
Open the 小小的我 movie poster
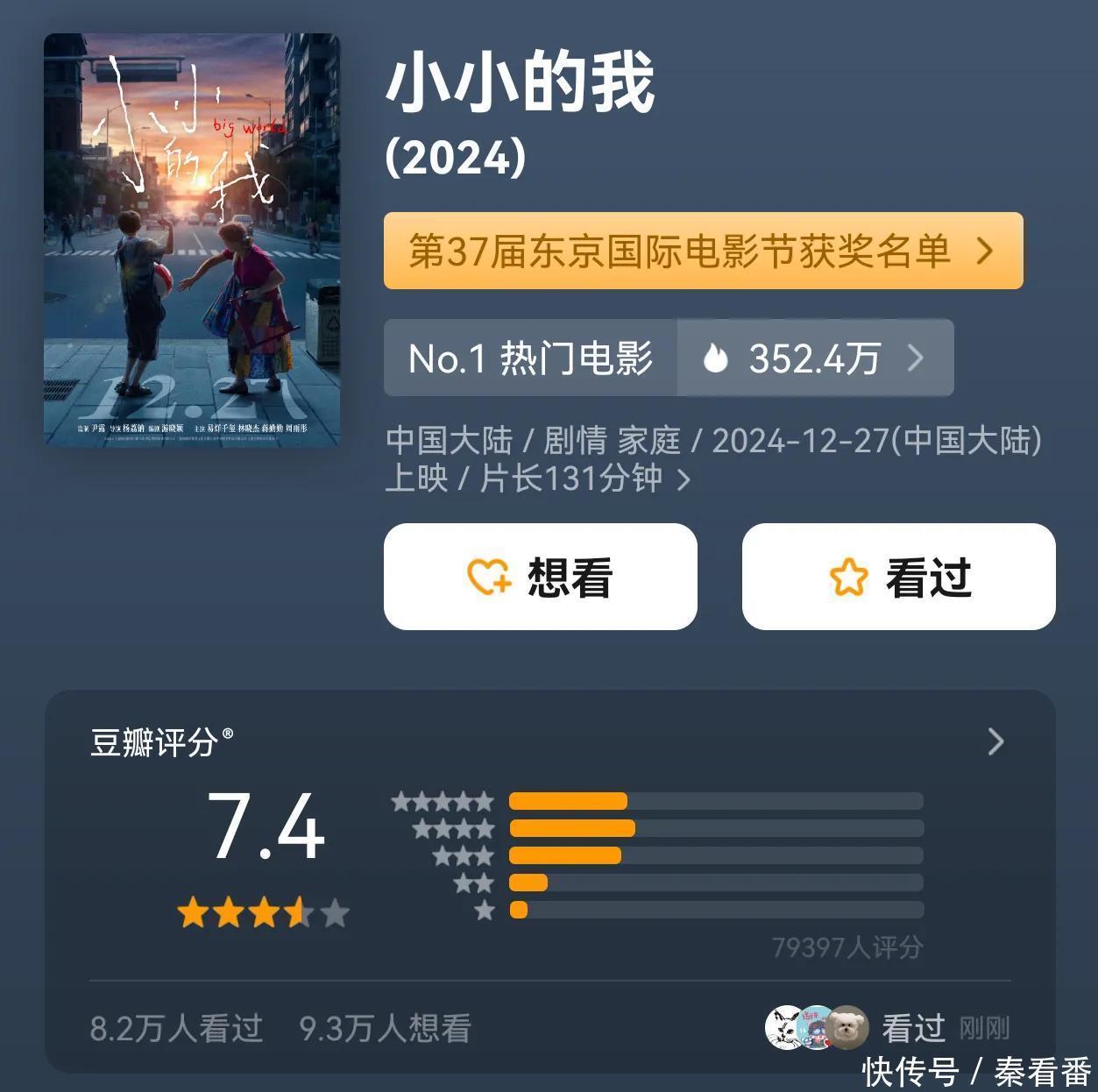(x=191, y=240)
